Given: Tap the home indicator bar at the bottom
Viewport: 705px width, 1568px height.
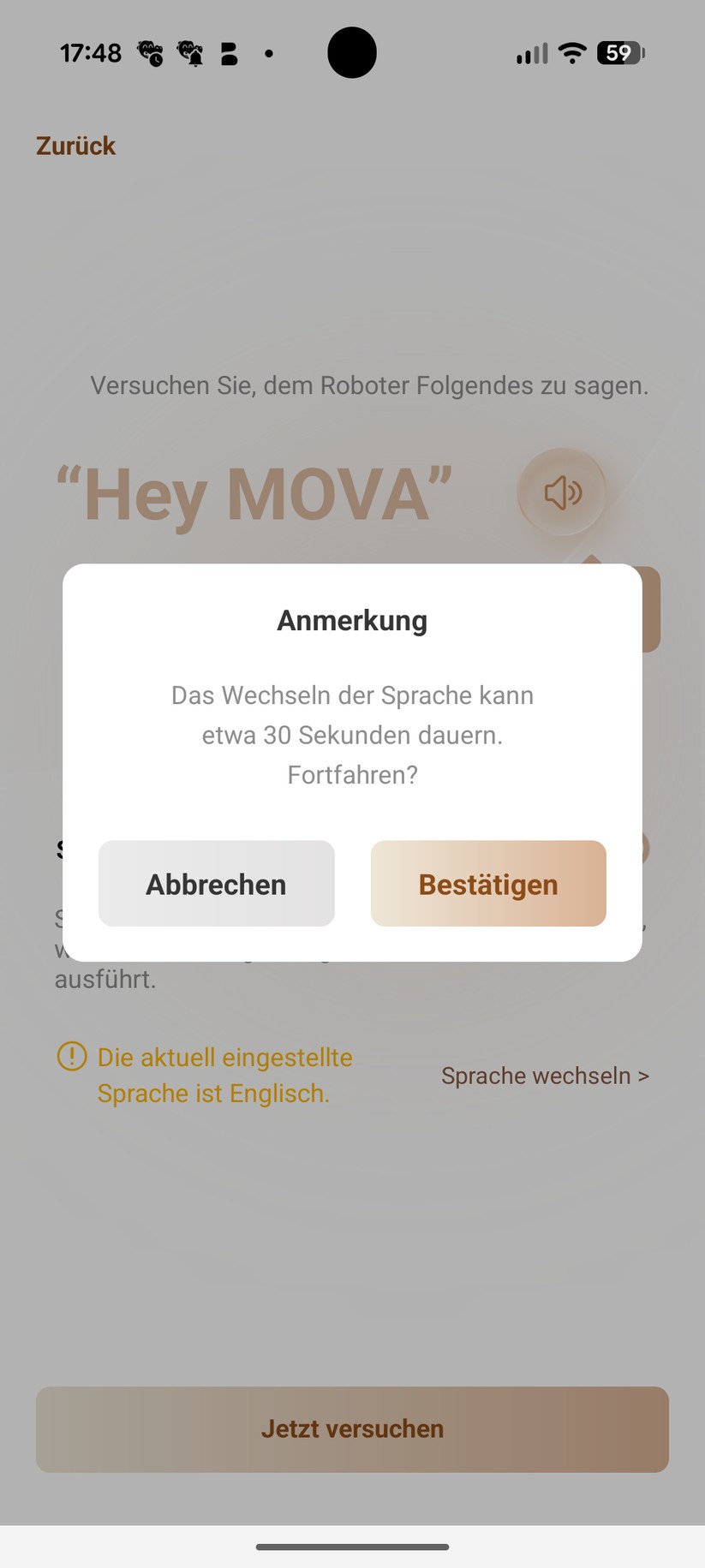Looking at the screenshot, I should (x=352, y=1546).
